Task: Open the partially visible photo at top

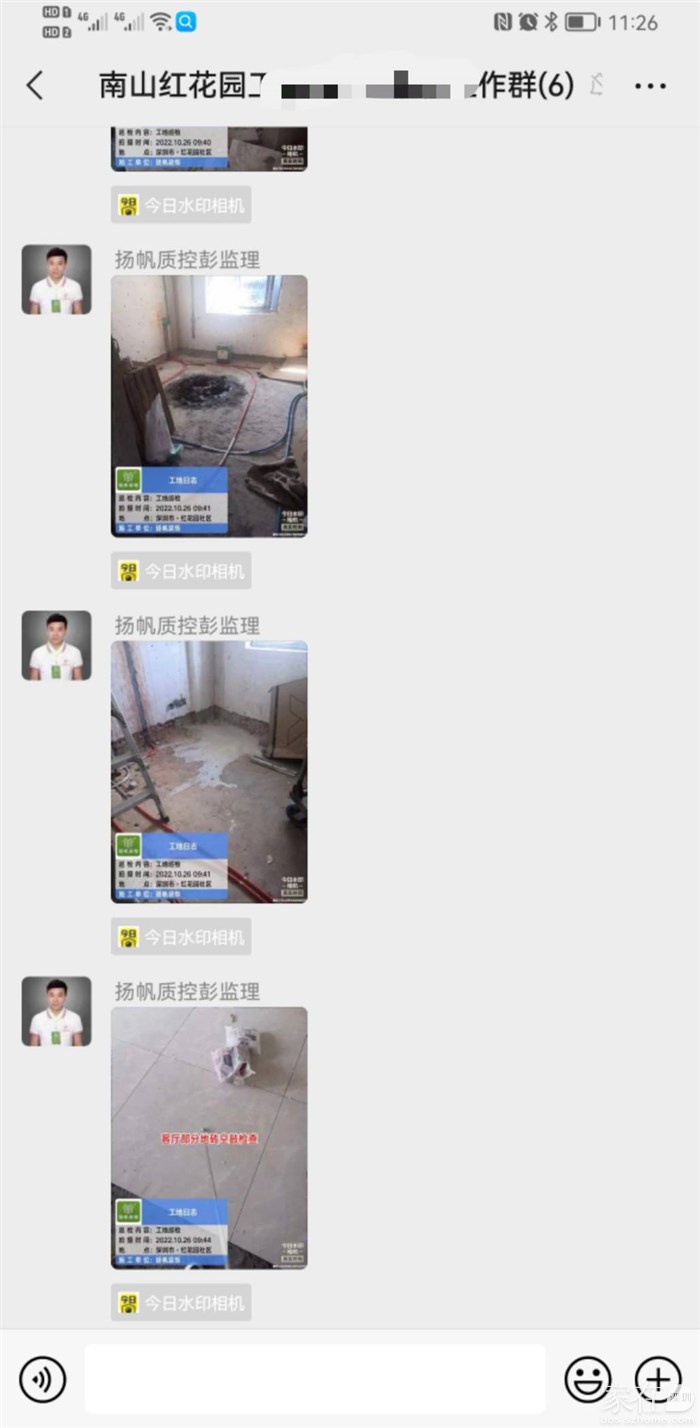Action: click(x=209, y=148)
